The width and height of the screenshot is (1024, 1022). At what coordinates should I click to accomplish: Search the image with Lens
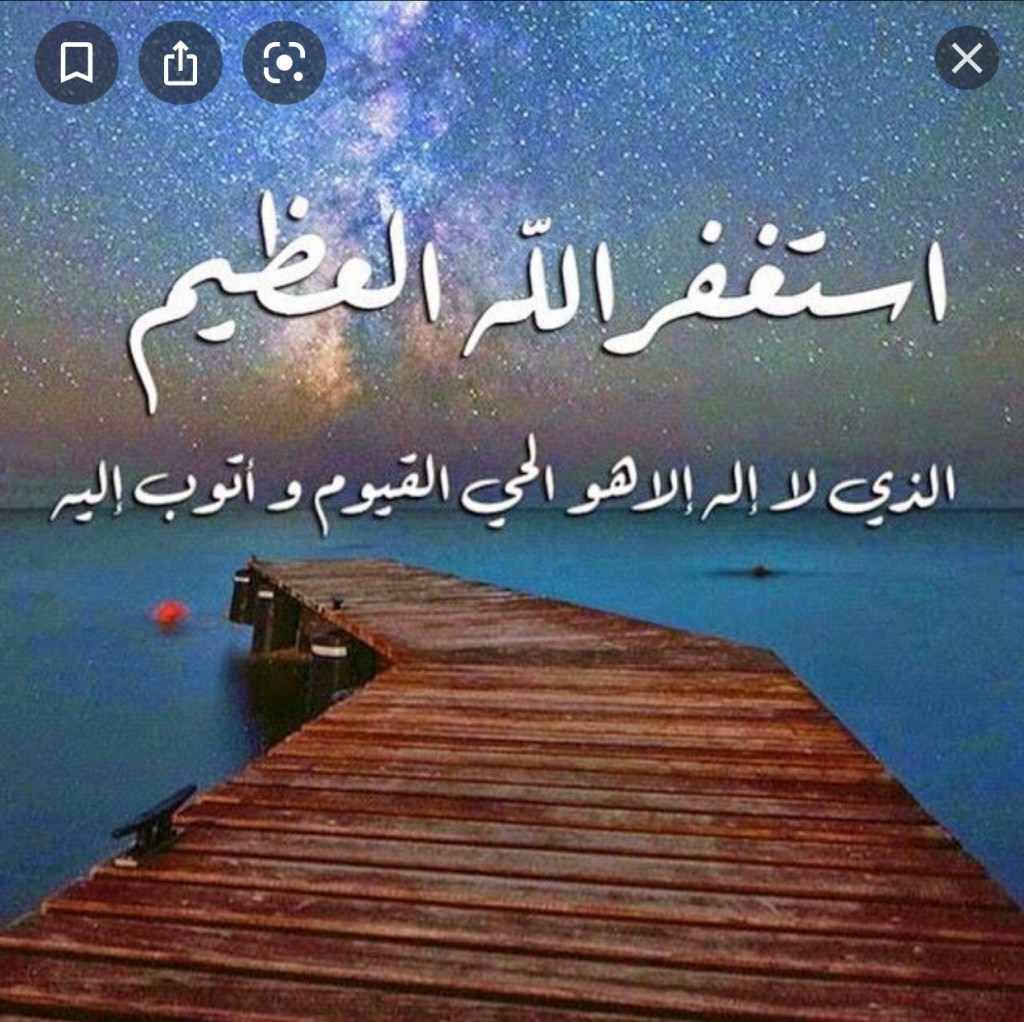(x=284, y=63)
